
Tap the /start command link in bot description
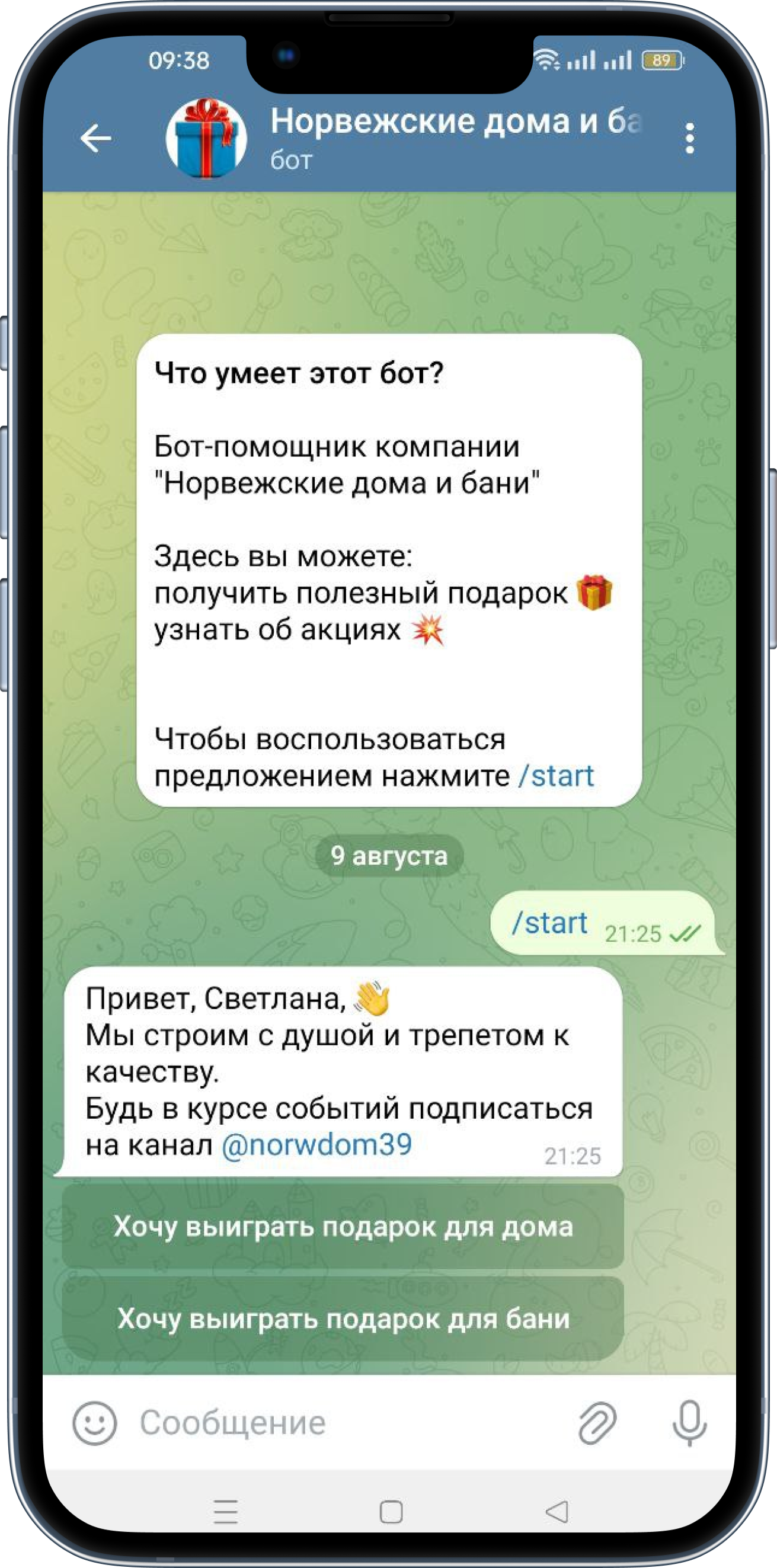(556, 776)
